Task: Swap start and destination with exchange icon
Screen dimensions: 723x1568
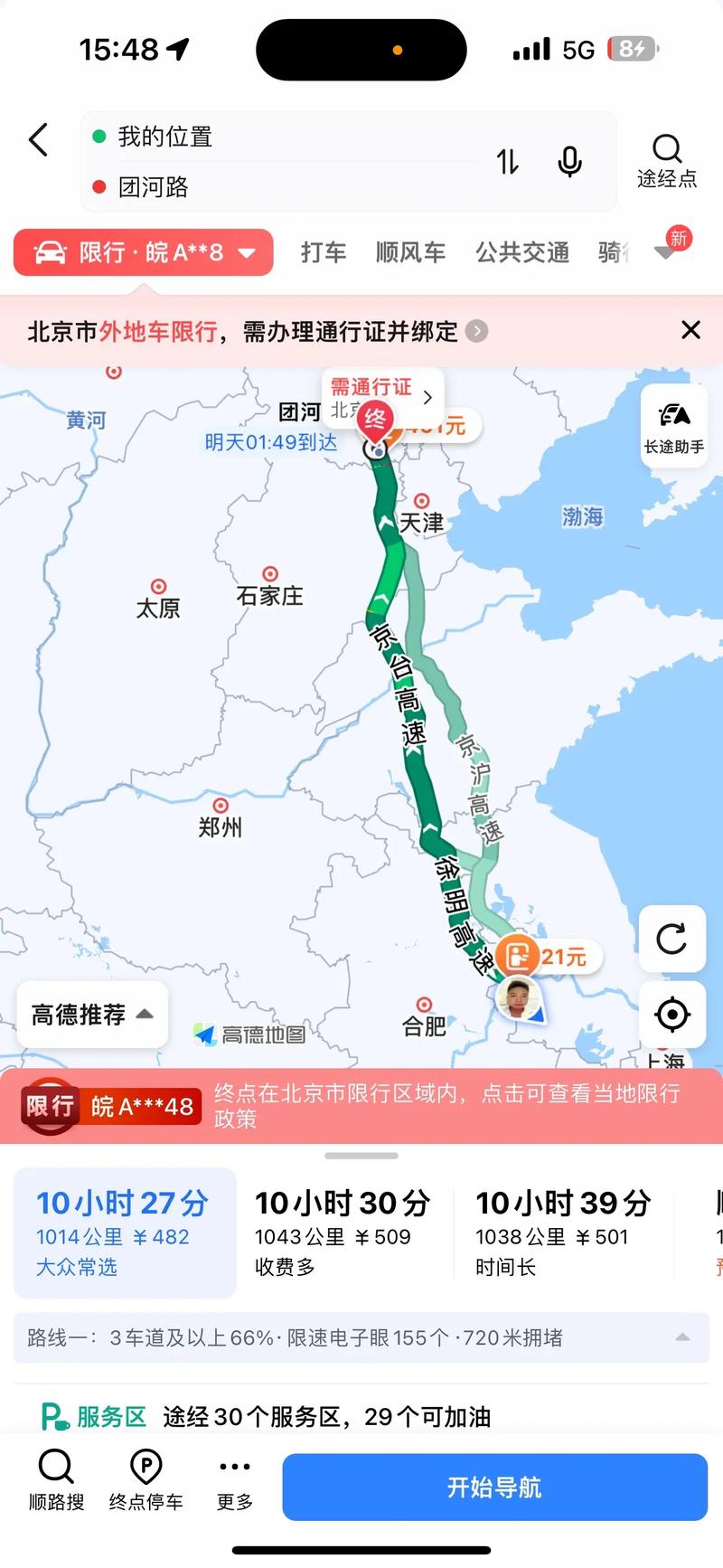Action: coord(508,162)
